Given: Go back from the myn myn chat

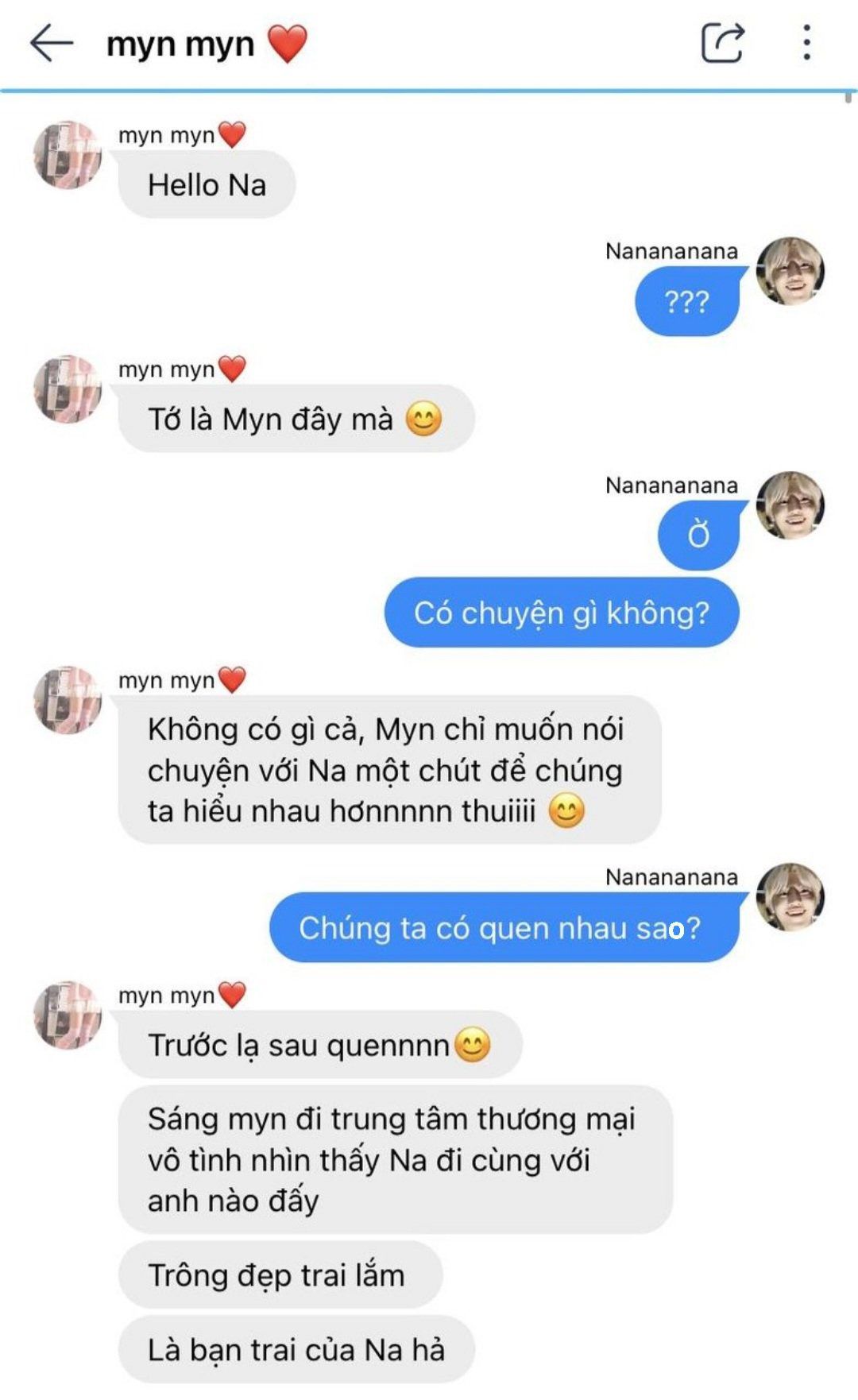Looking at the screenshot, I should point(52,43).
